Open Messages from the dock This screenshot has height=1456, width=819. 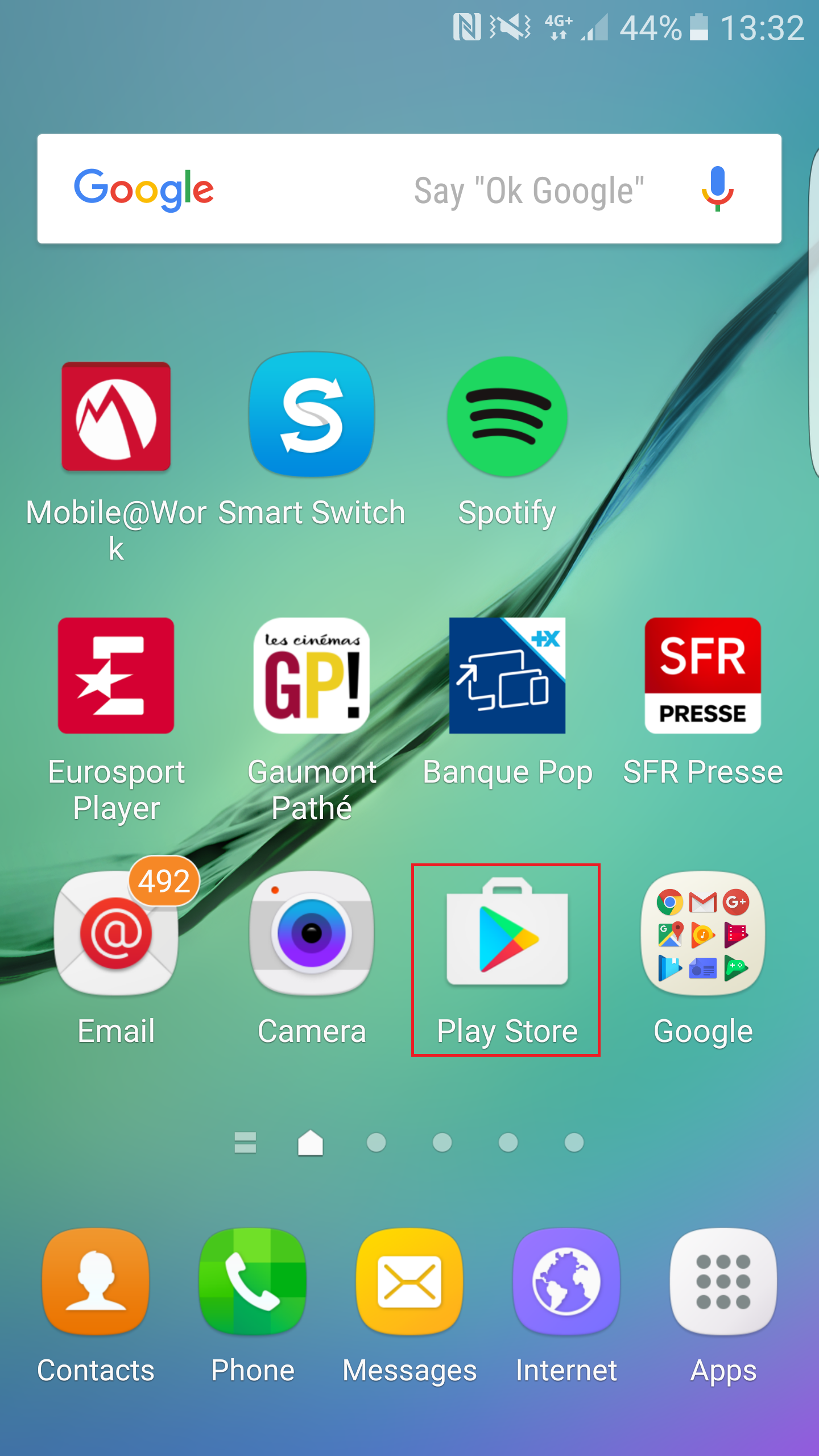409,1281
